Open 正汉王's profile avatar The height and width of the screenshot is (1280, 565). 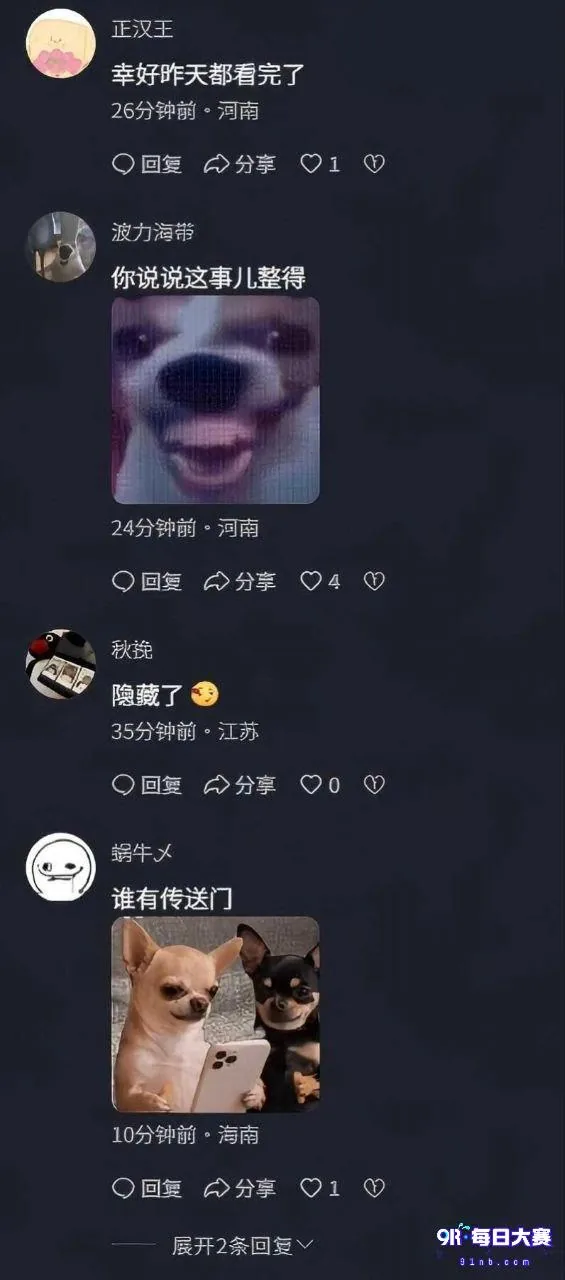[60, 44]
